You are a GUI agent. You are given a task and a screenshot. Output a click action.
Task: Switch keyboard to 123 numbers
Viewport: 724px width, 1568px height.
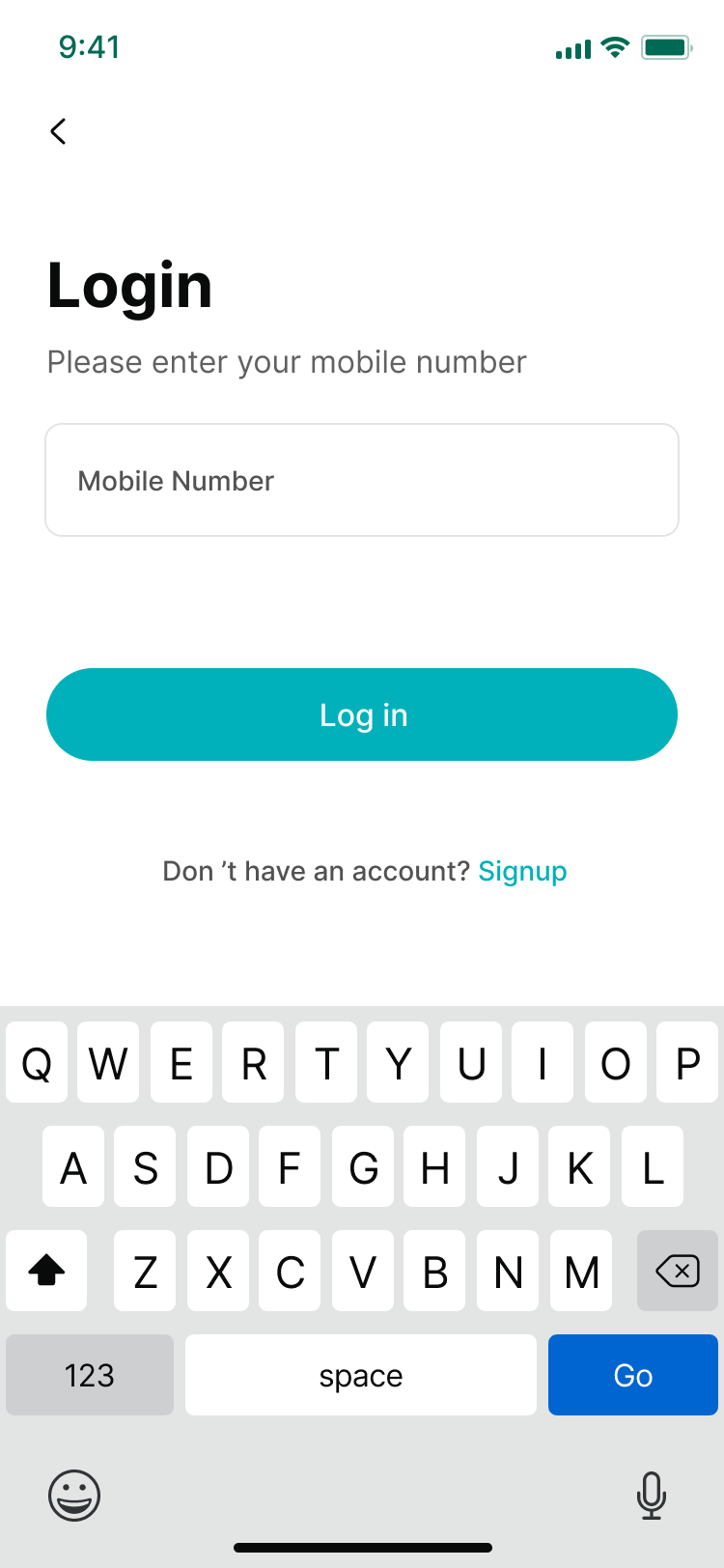pos(90,1375)
